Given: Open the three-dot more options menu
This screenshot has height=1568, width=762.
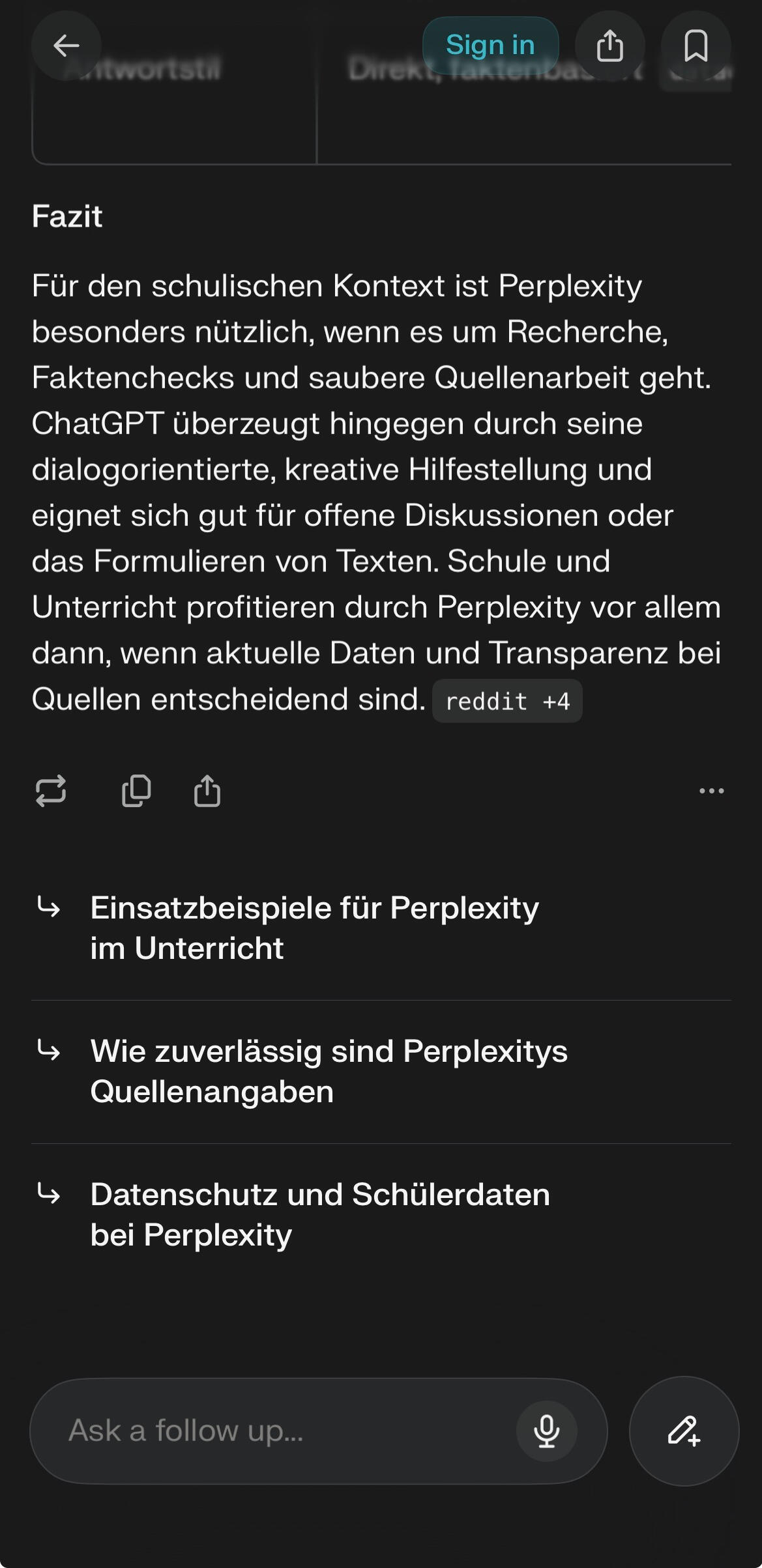Looking at the screenshot, I should point(711,791).
